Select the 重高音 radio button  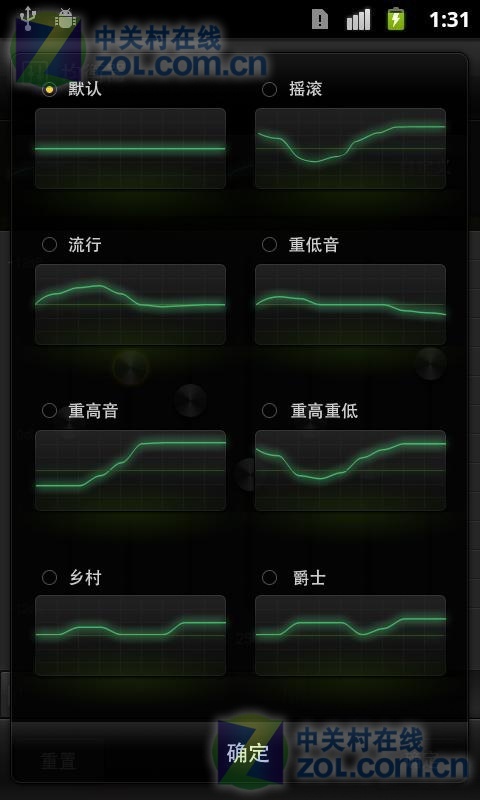click(x=49, y=411)
